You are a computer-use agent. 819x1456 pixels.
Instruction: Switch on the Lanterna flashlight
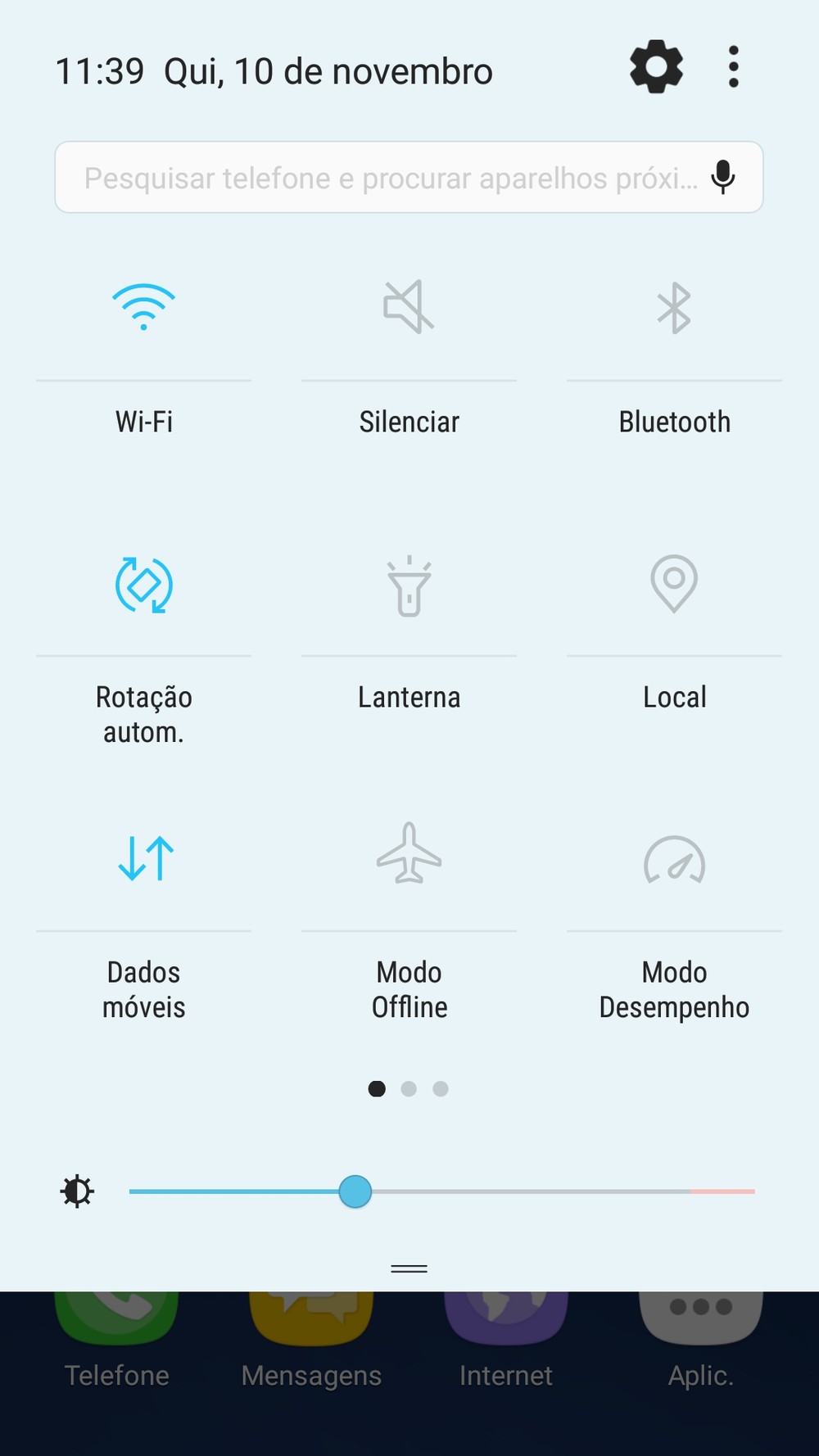[409, 586]
